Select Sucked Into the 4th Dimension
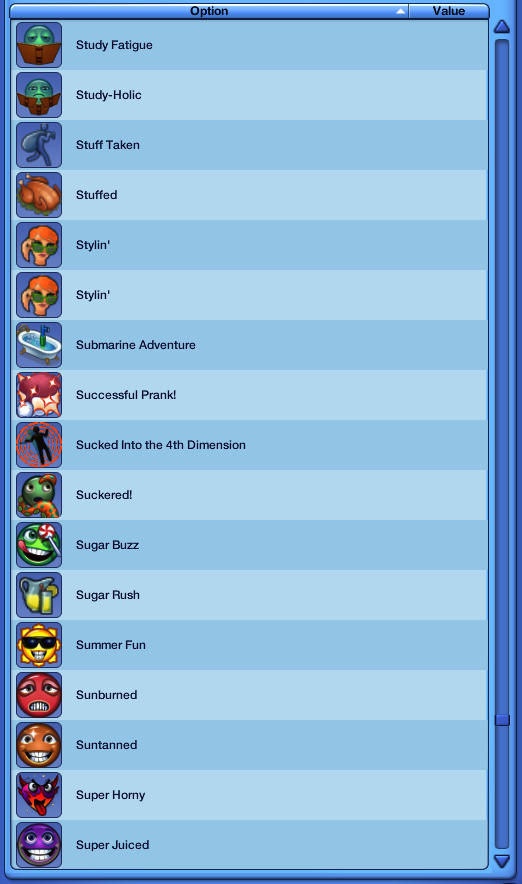 [249, 445]
